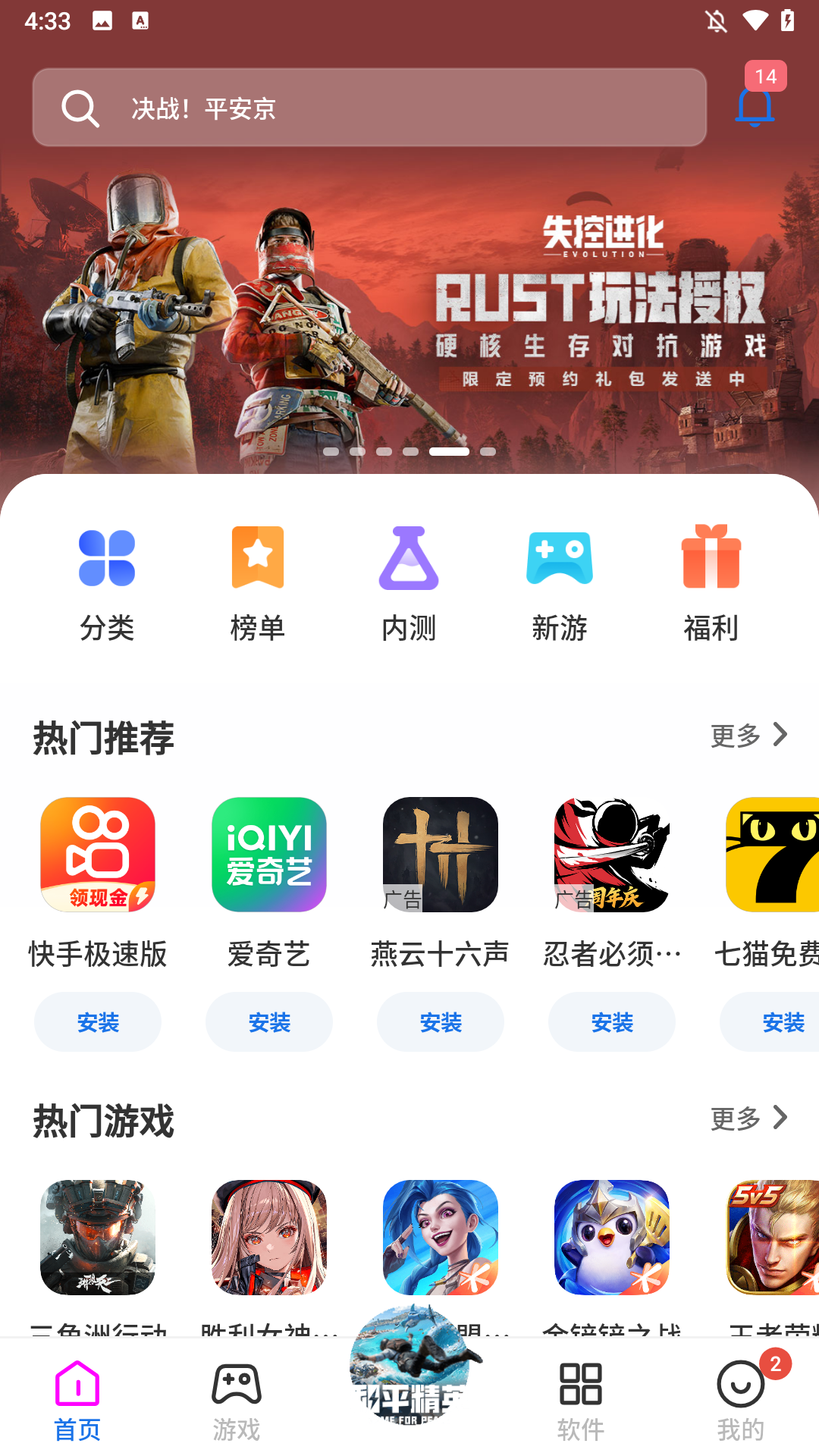The width and height of the screenshot is (819, 1456).
Task: Select the 爱奇艺 app icon
Action: point(269,855)
